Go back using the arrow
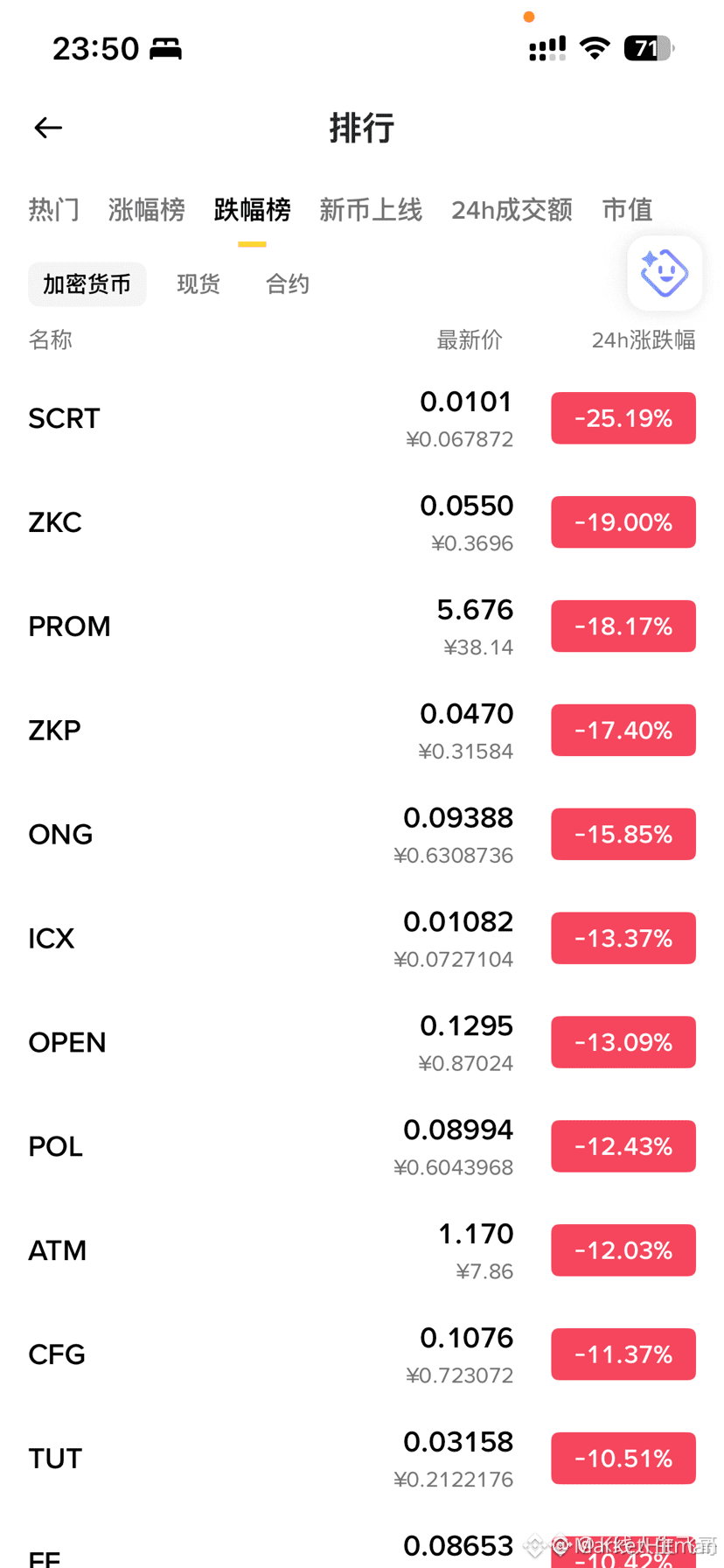The width and height of the screenshot is (724, 1568). point(48,128)
